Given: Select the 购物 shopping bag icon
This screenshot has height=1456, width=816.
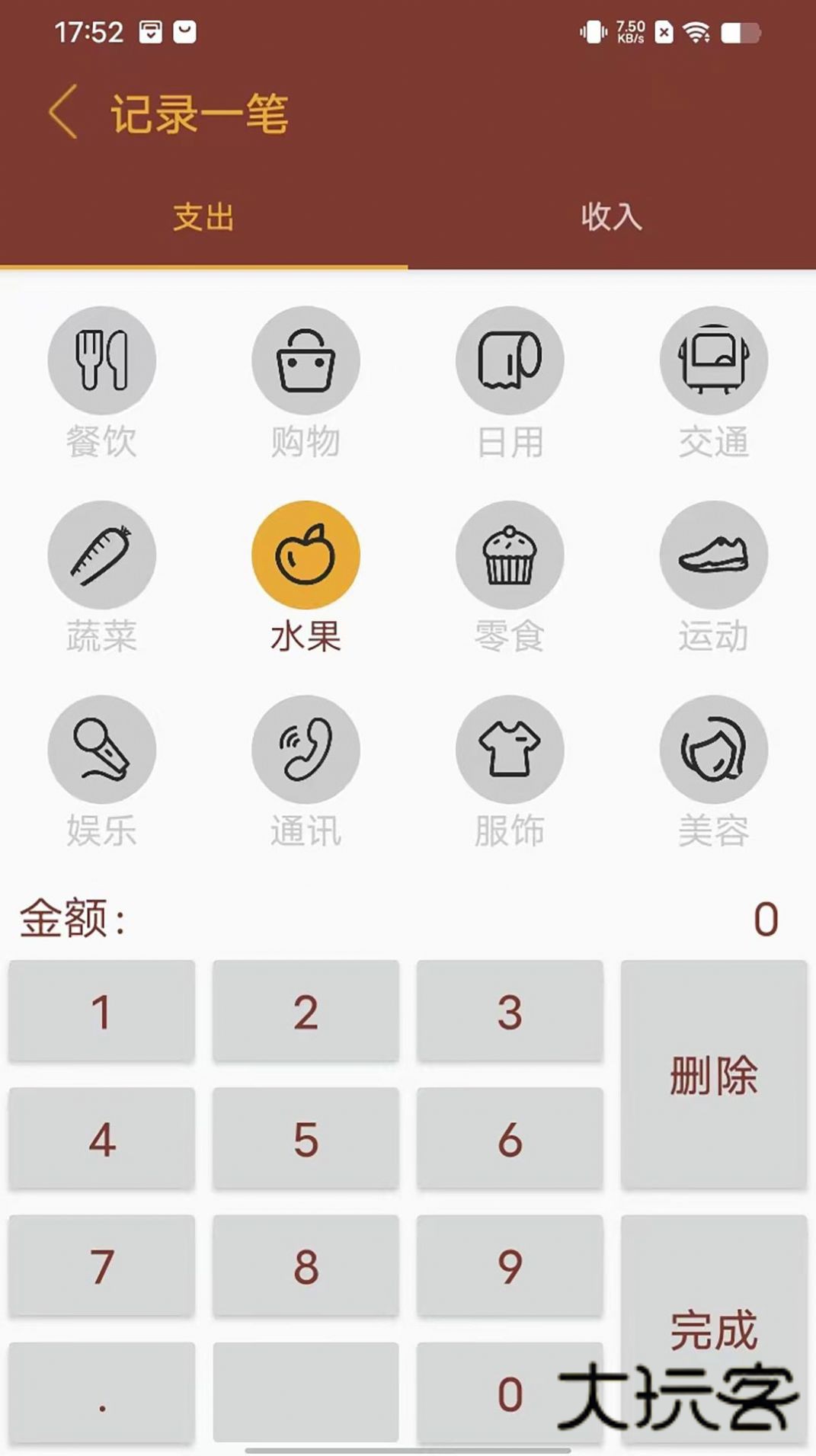Looking at the screenshot, I should click(x=306, y=360).
